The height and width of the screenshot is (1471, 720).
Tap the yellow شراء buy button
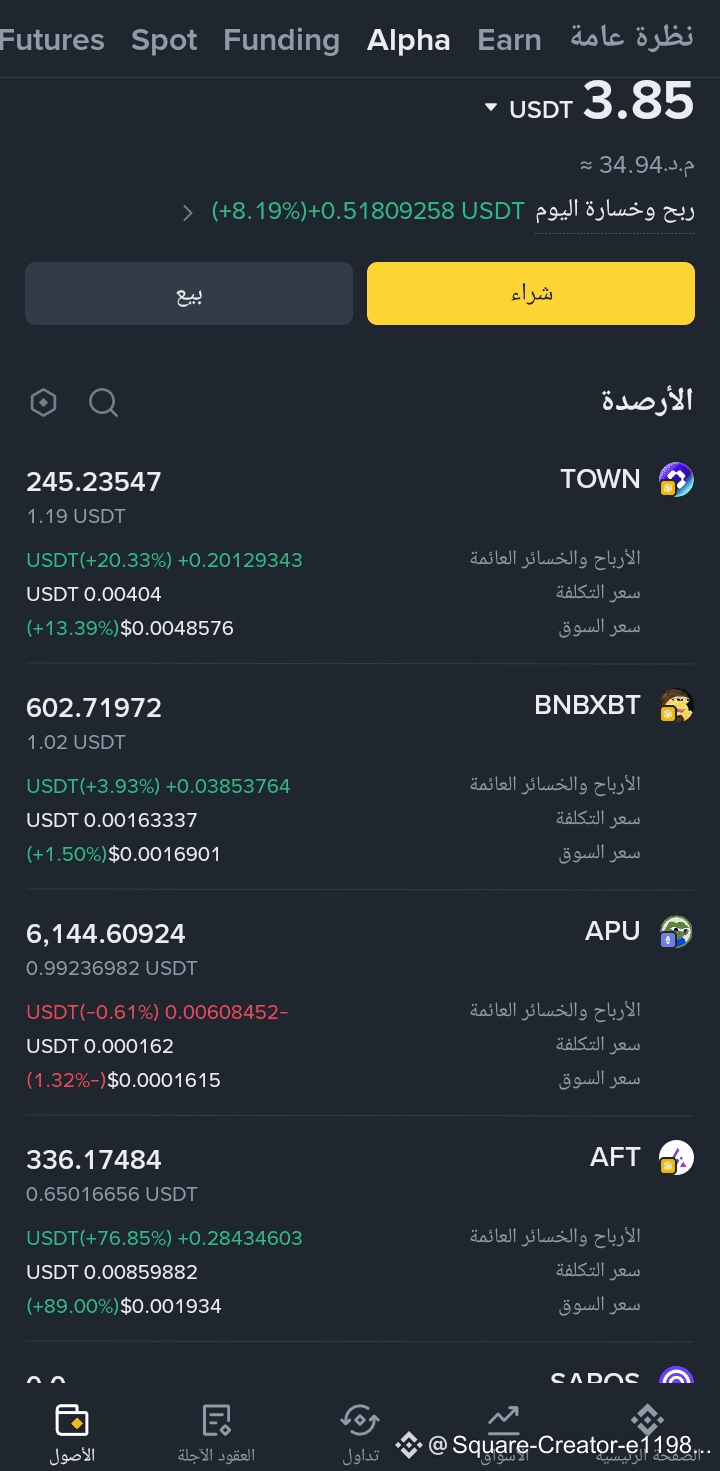click(x=531, y=294)
